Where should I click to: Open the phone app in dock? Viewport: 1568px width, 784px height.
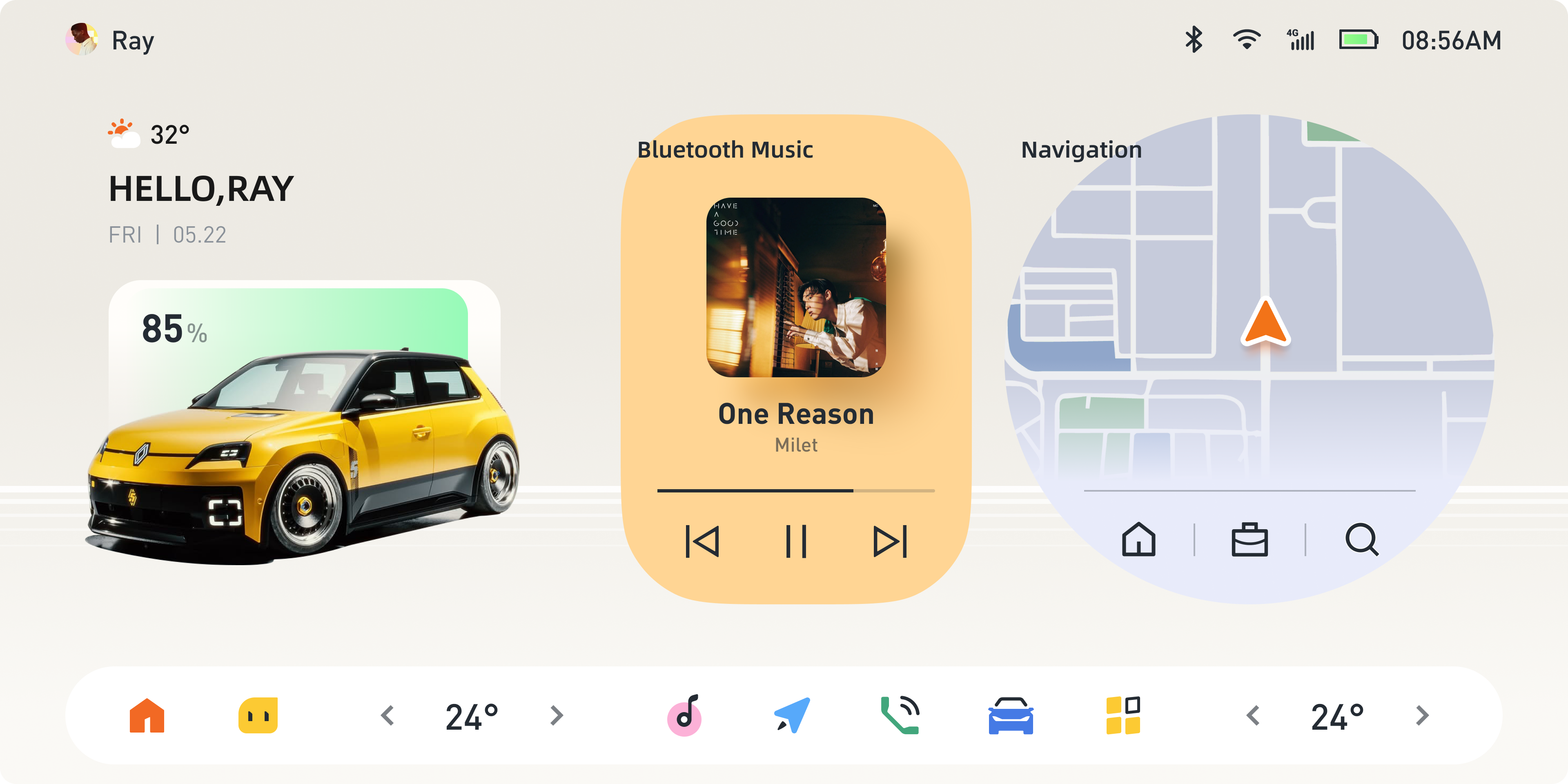900,715
